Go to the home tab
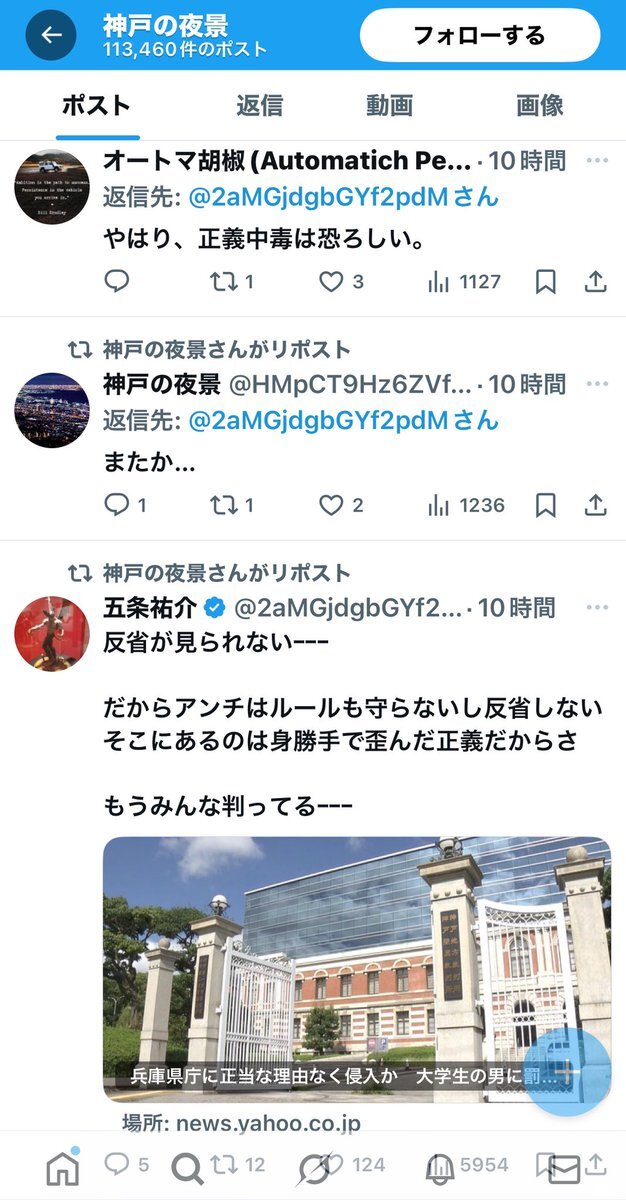This screenshot has width=626, height=1200. click(62, 1167)
